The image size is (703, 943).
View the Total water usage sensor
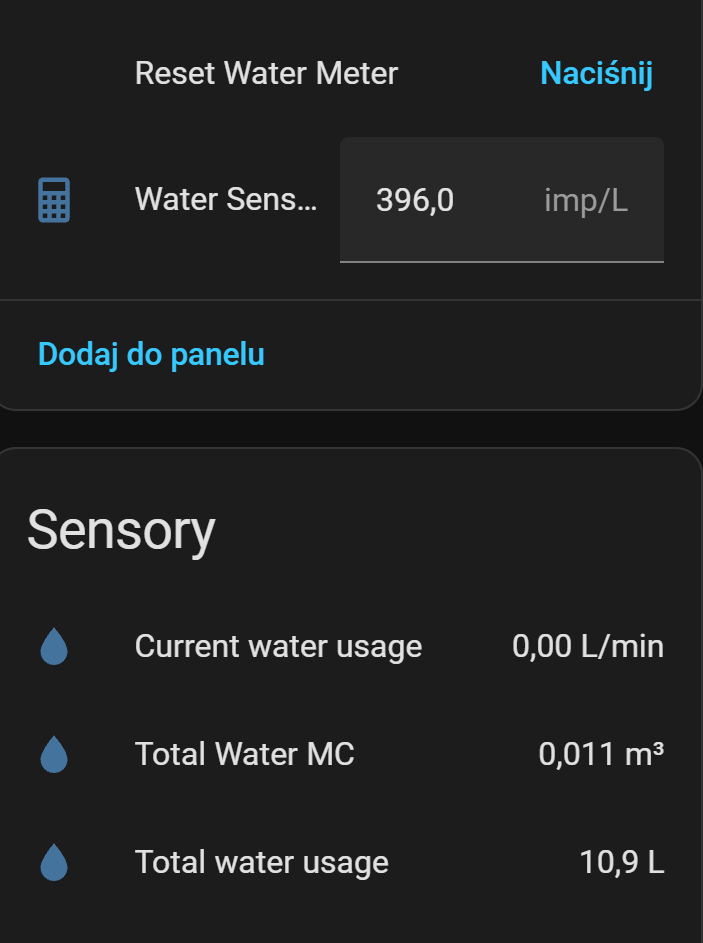coord(261,862)
